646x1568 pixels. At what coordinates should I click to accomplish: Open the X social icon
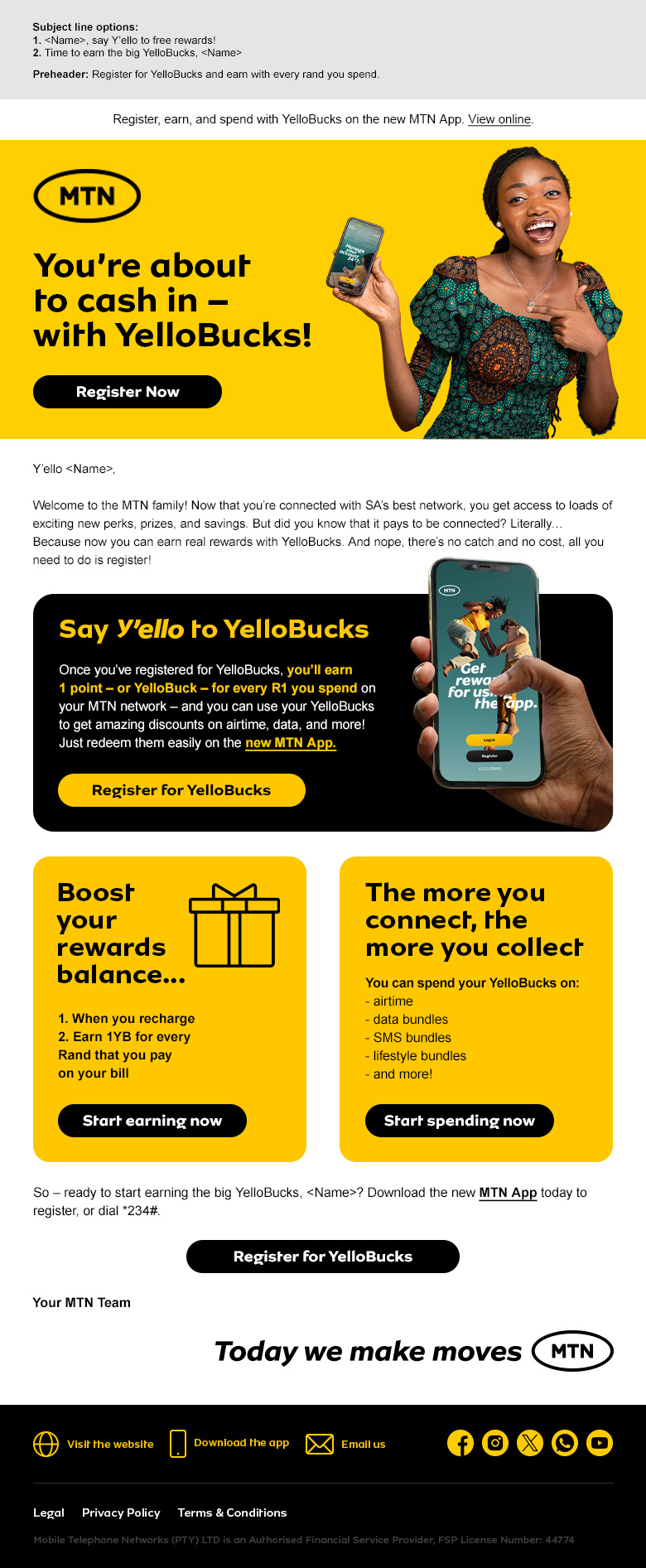530,1443
